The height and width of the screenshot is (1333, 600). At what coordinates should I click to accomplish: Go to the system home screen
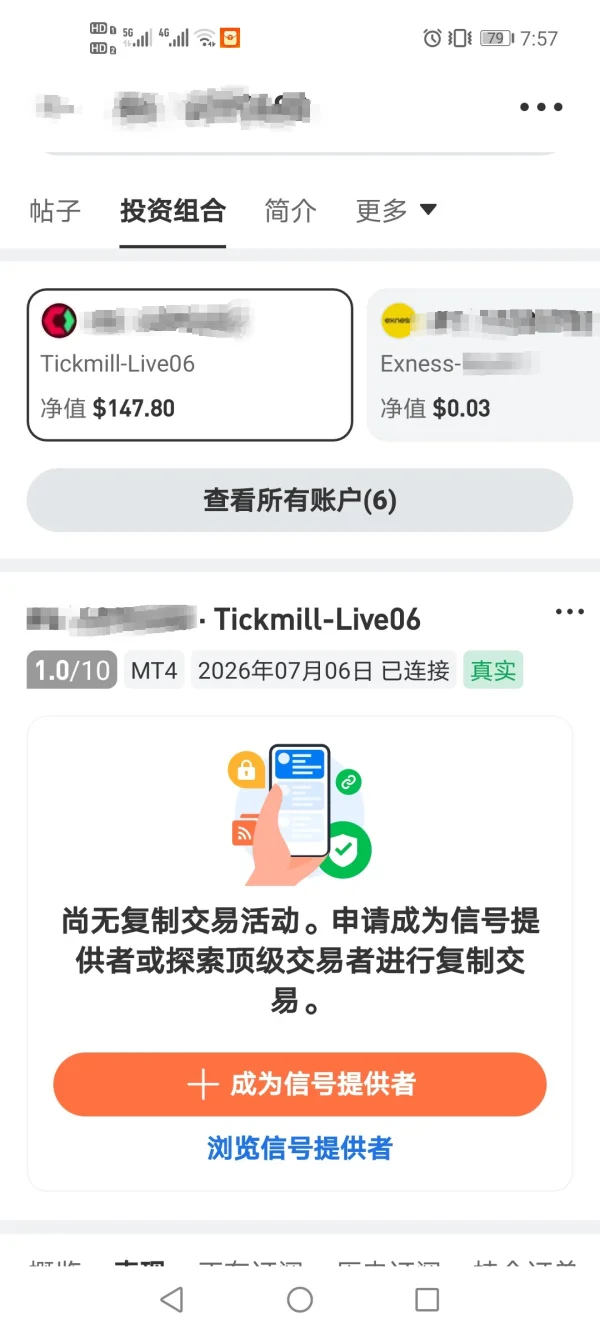[300, 1299]
